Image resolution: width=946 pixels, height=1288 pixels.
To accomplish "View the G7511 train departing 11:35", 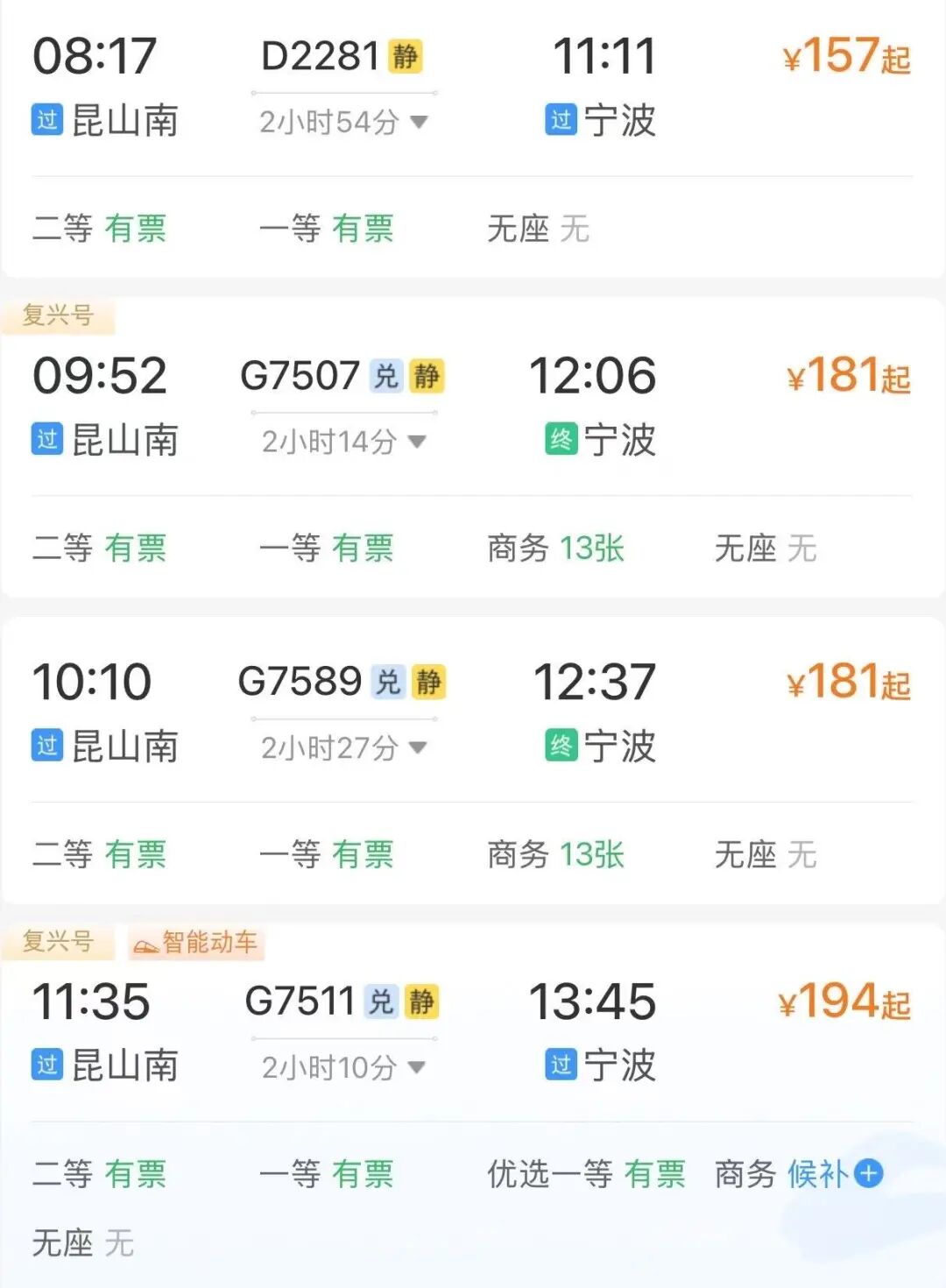I will pos(300,1001).
